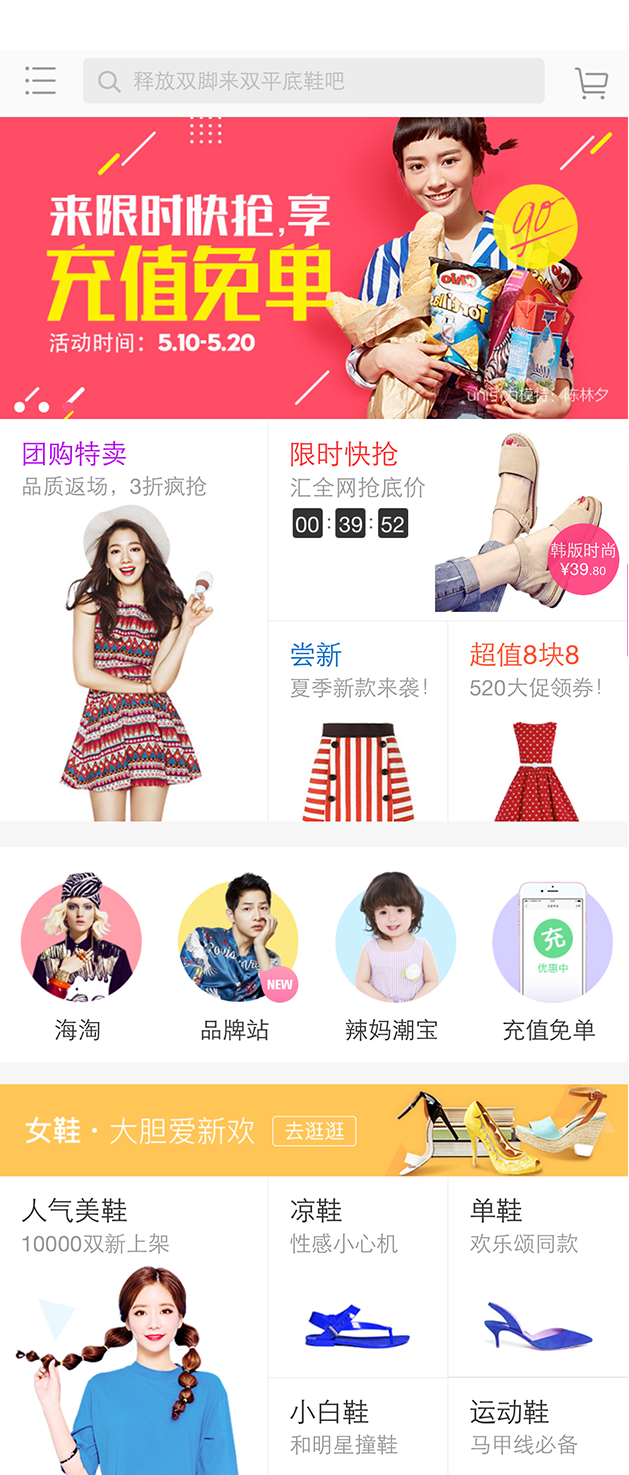Screen dimensions: 629x1475
Task: Open the 品牌站 brand station
Action: point(237,956)
